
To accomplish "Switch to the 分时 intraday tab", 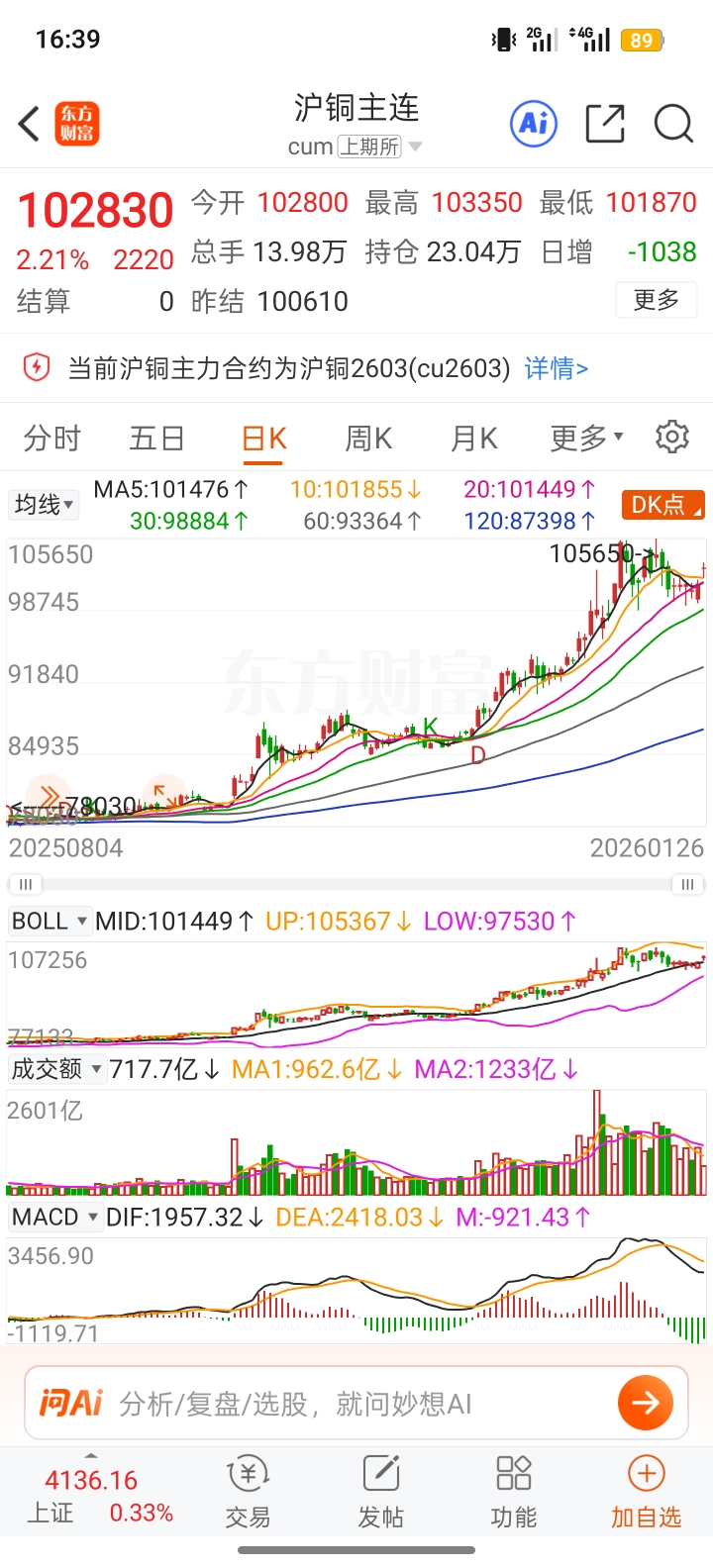I will (x=51, y=437).
